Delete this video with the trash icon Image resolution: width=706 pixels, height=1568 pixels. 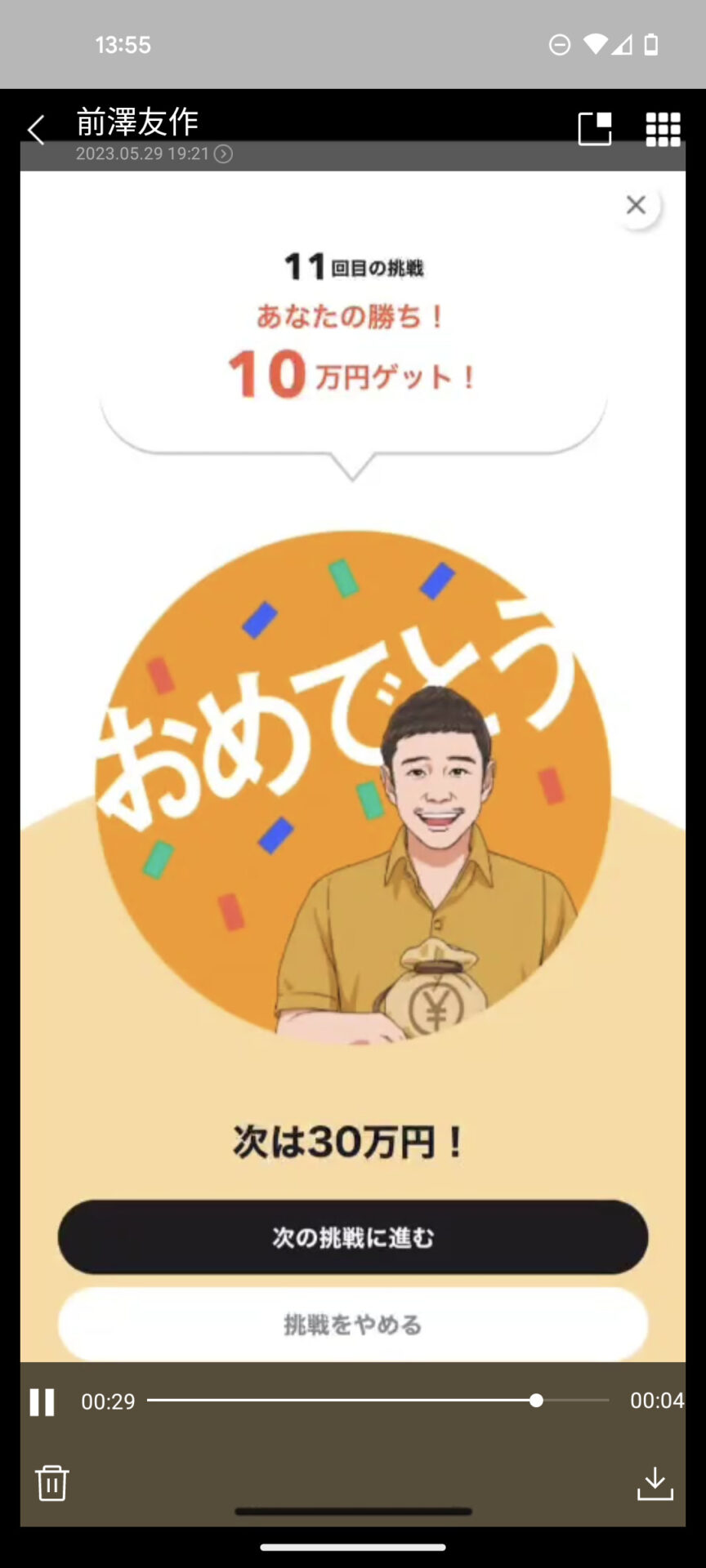coord(51,1482)
